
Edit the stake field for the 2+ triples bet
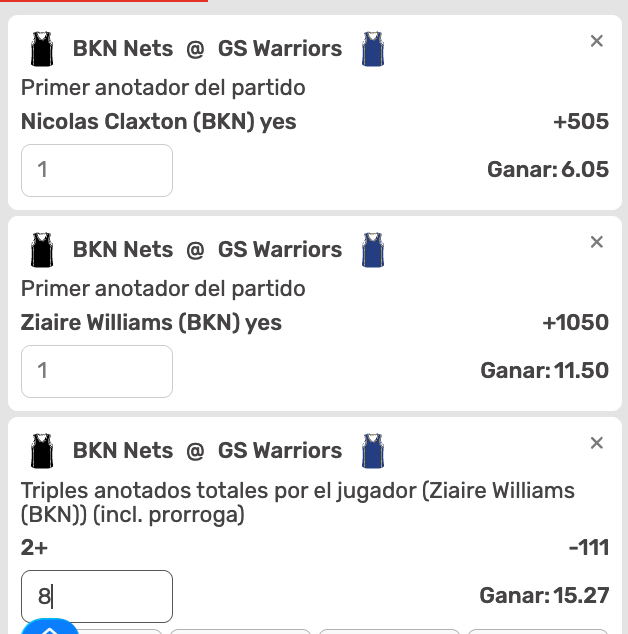(97, 597)
